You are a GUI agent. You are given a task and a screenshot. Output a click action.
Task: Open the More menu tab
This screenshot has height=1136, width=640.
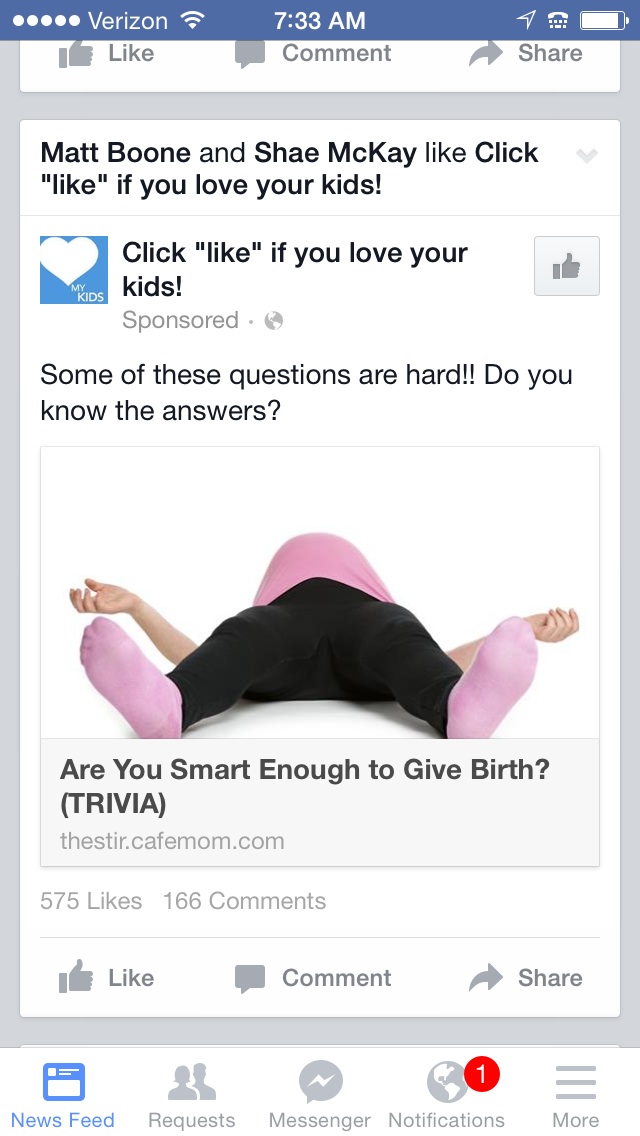[575, 1095]
